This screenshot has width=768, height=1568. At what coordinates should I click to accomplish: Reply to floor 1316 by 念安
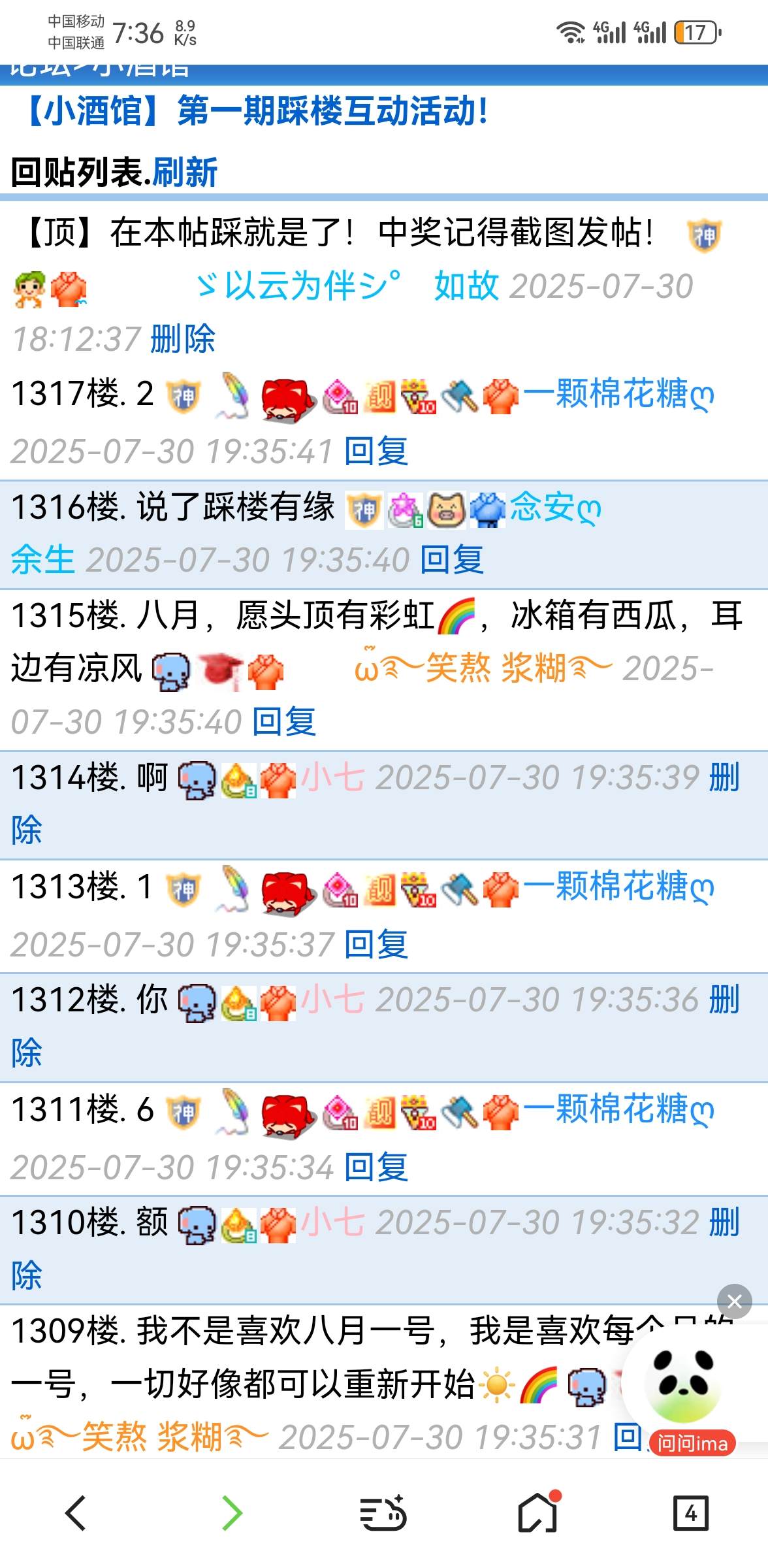tap(451, 560)
